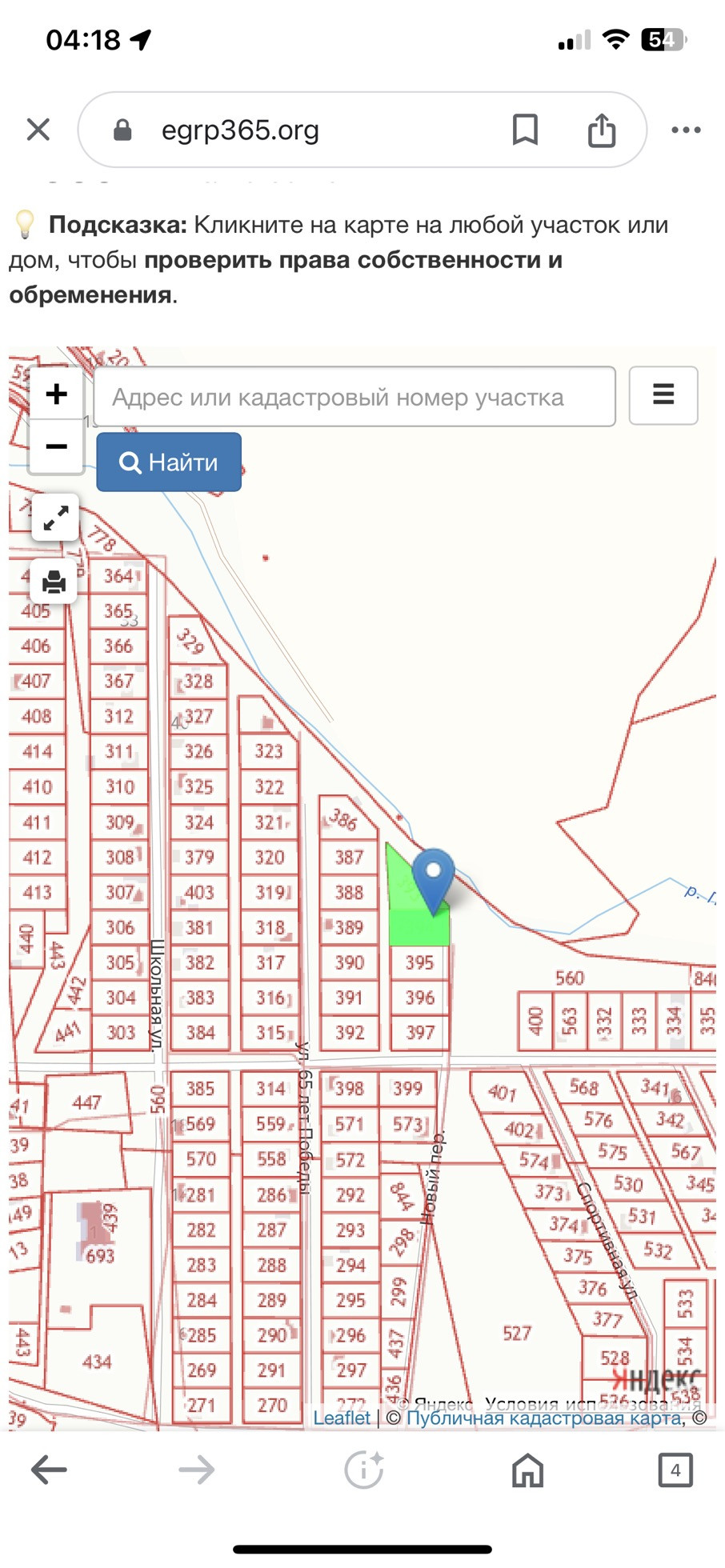Open Публичная кадастровая карта link

coord(544,1418)
